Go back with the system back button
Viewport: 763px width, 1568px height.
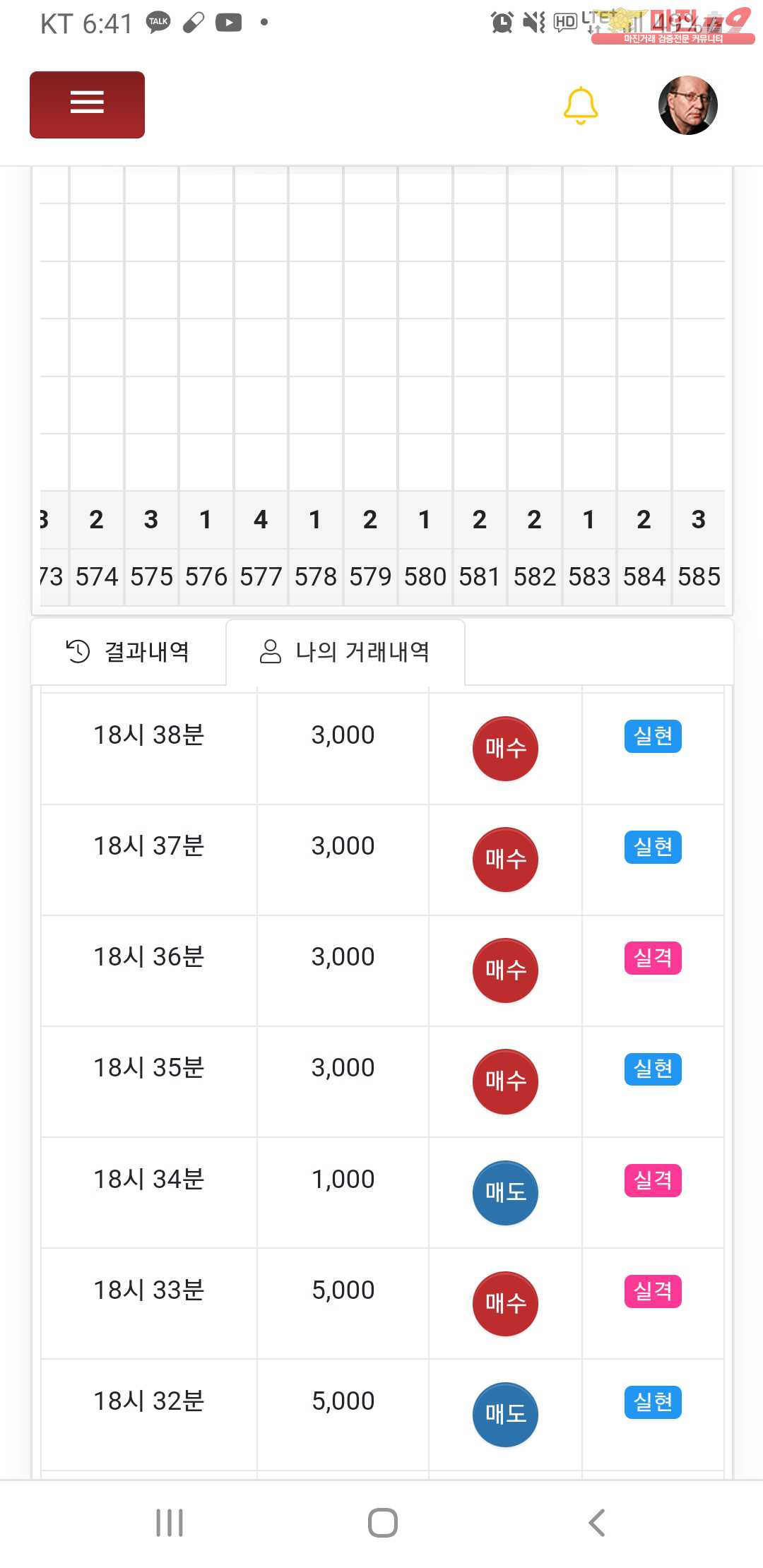click(x=597, y=1523)
